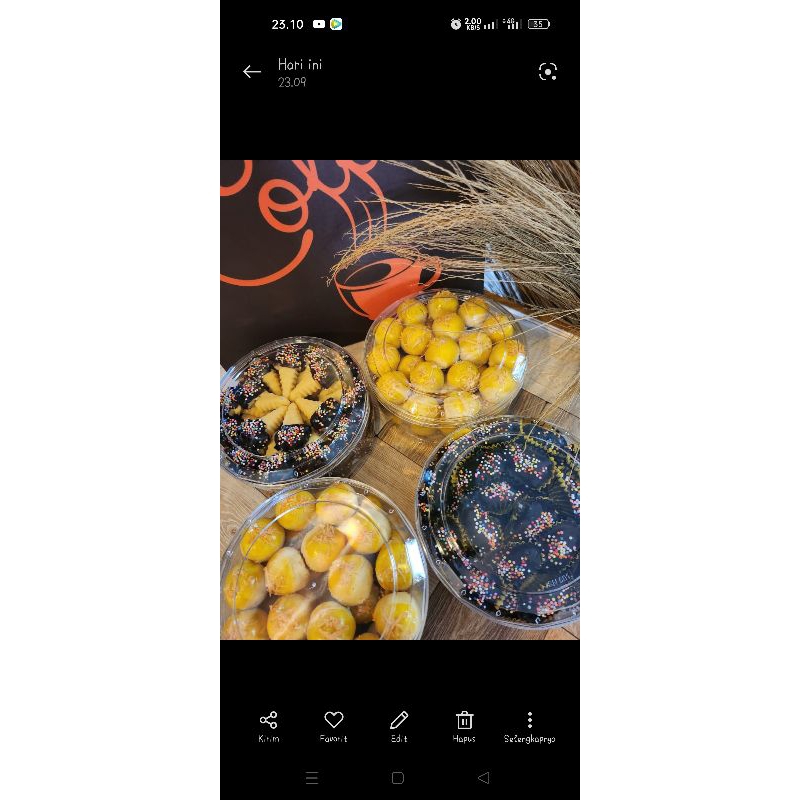Edit this photo

[399, 727]
